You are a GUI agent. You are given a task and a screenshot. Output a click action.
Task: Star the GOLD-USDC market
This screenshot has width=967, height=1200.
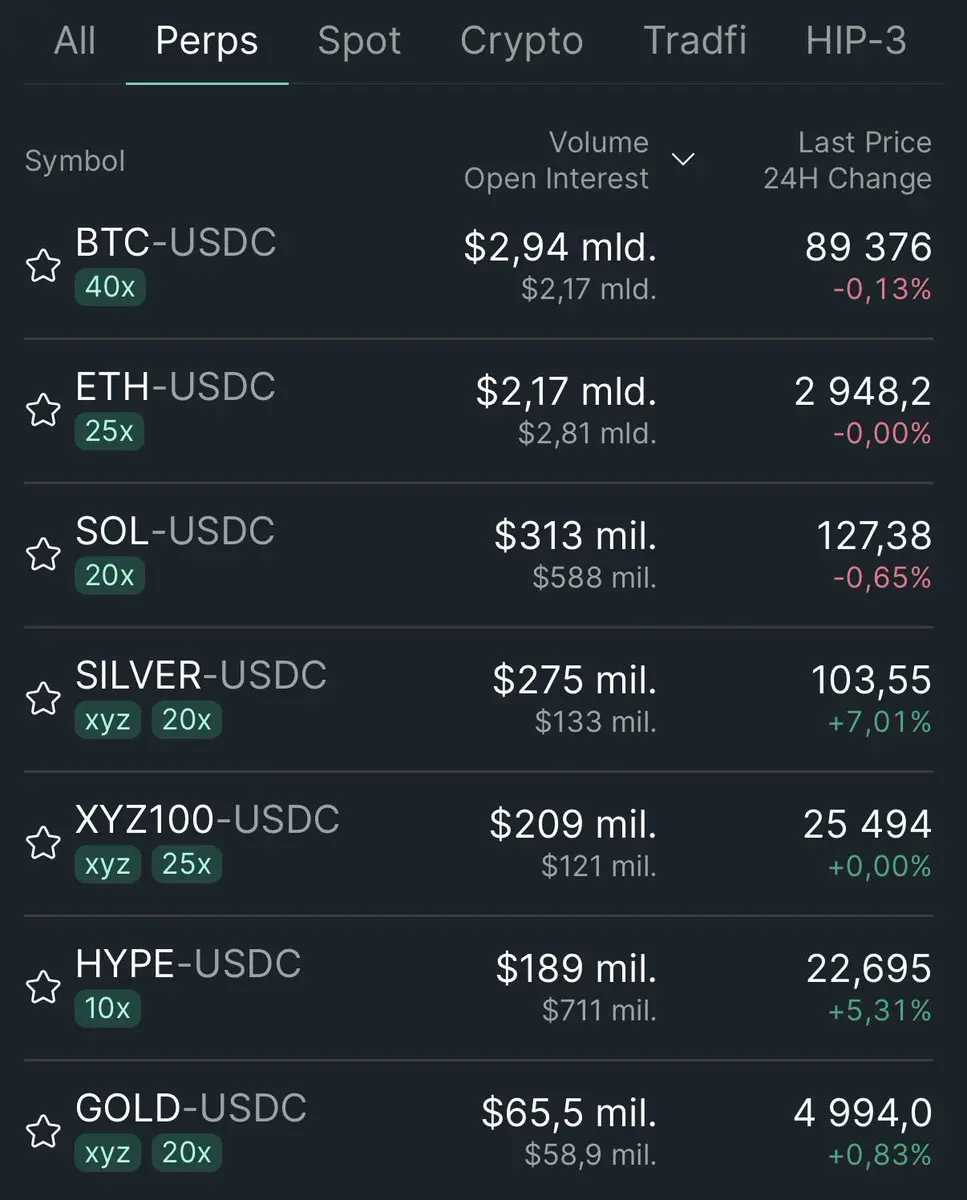(x=43, y=1131)
